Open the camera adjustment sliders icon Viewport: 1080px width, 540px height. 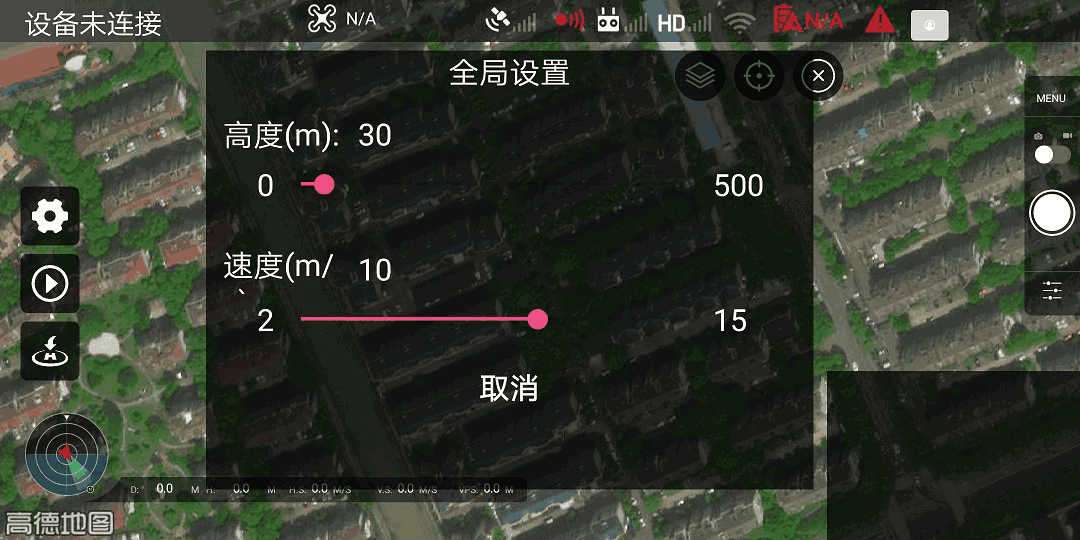coord(1052,290)
